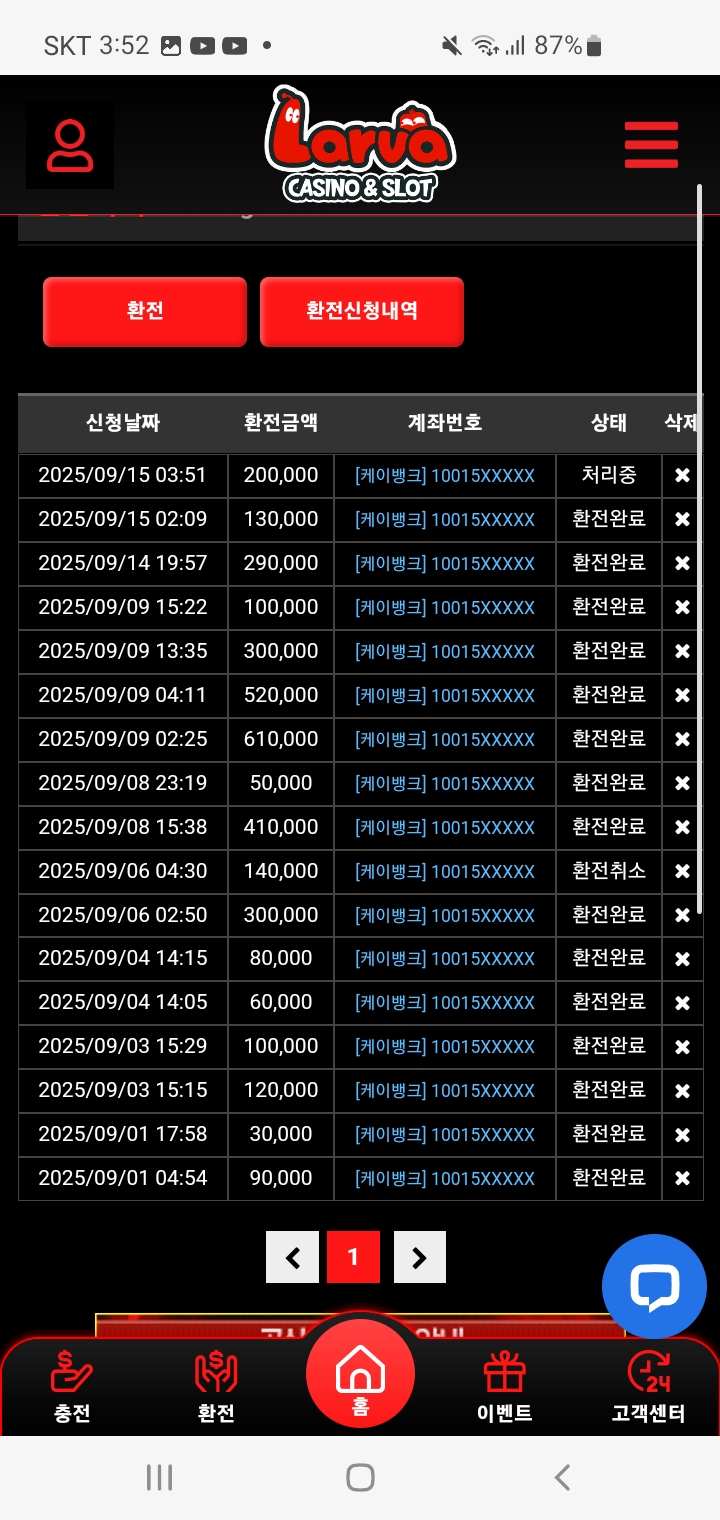This screenshot has width=720, height=1520.
Task: Delete the 2025/09/01 04:54 entry
Action: 682,1179
